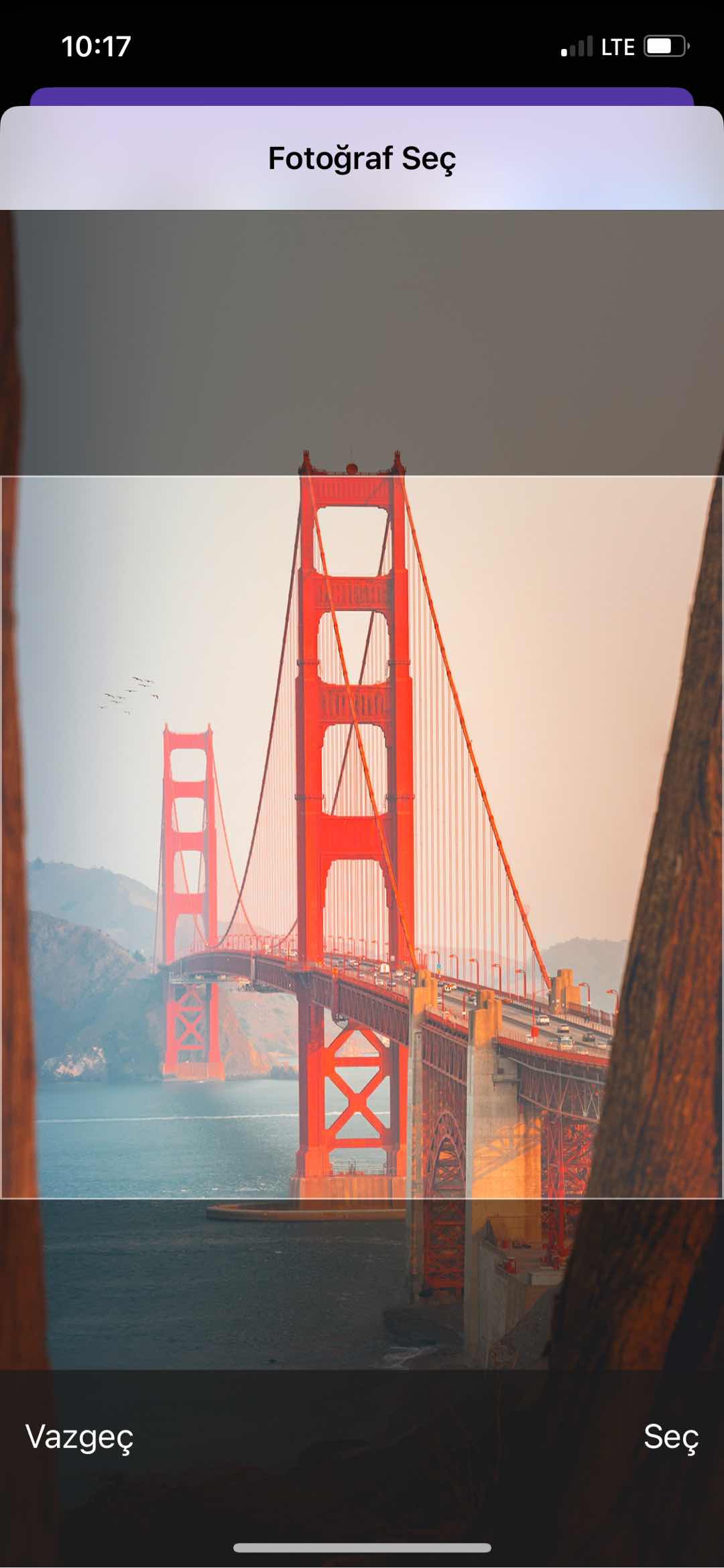Confirm the cropped photo with Seç
Viewport: 724px width, 1568px height.
[670, 1437]
